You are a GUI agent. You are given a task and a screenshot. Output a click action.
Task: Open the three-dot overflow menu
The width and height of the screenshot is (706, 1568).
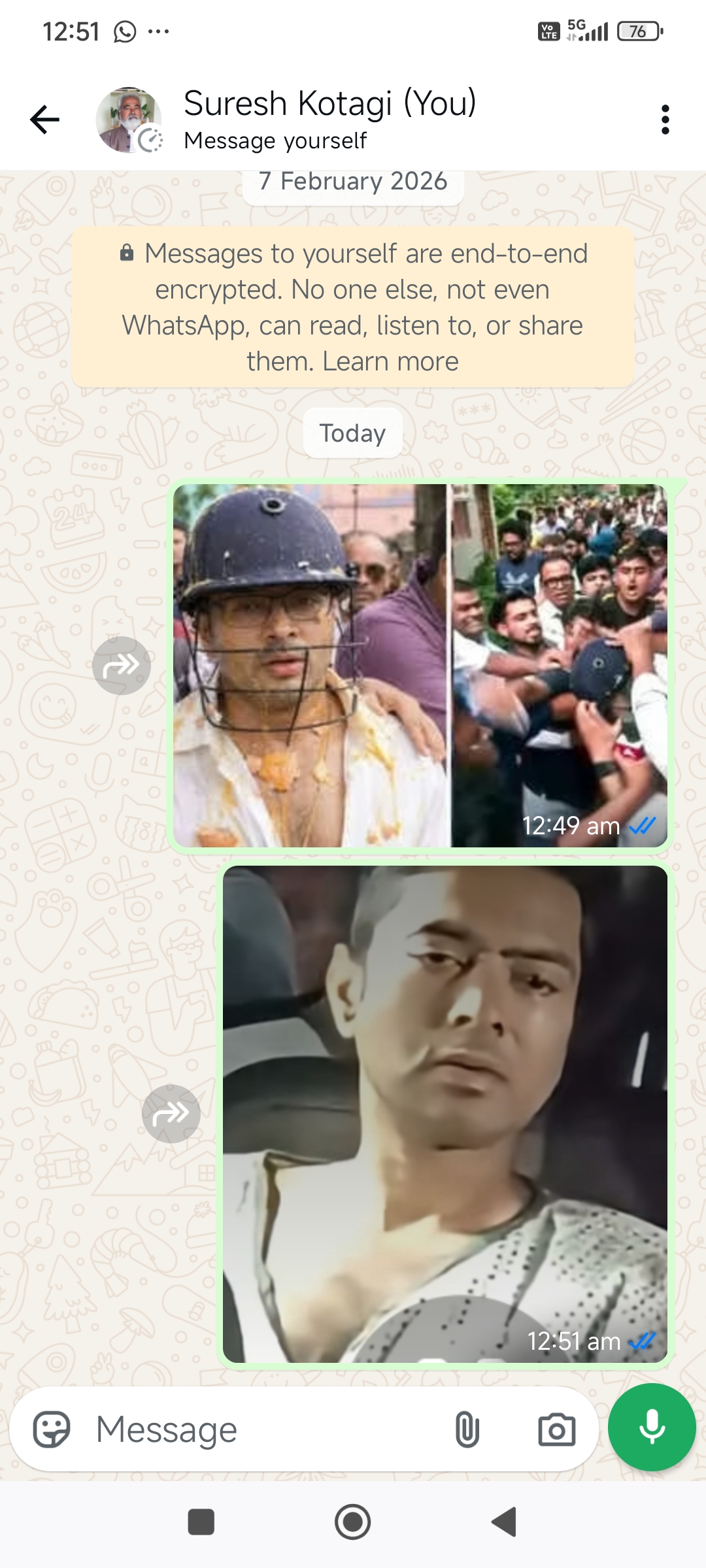[665, 120]
